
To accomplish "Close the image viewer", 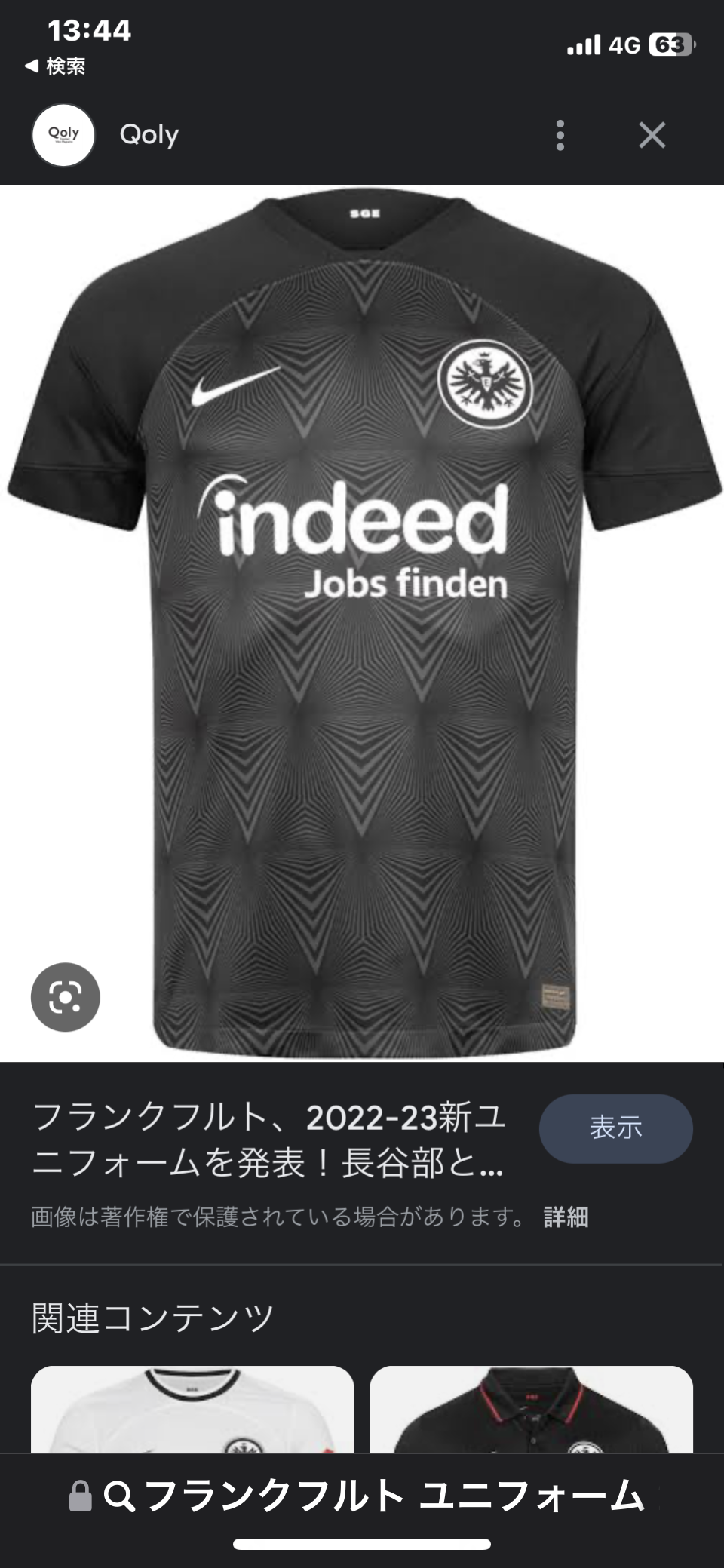I will pyautogui.click(x=652, y=135).
